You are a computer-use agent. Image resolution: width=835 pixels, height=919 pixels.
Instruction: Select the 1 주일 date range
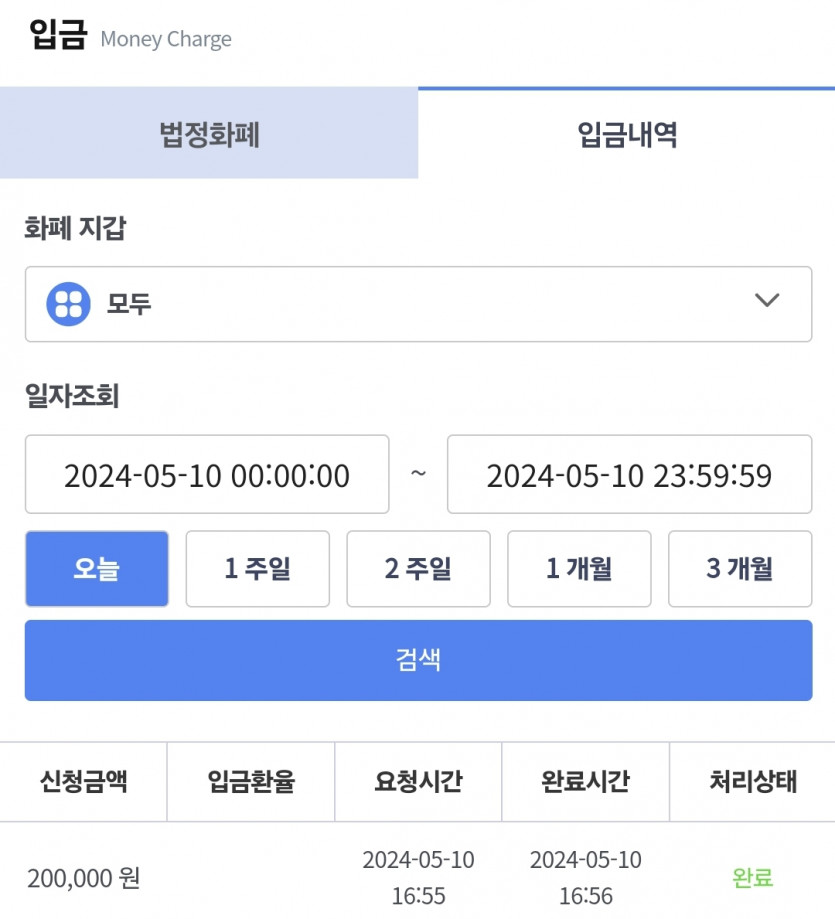tap(257, 568)
